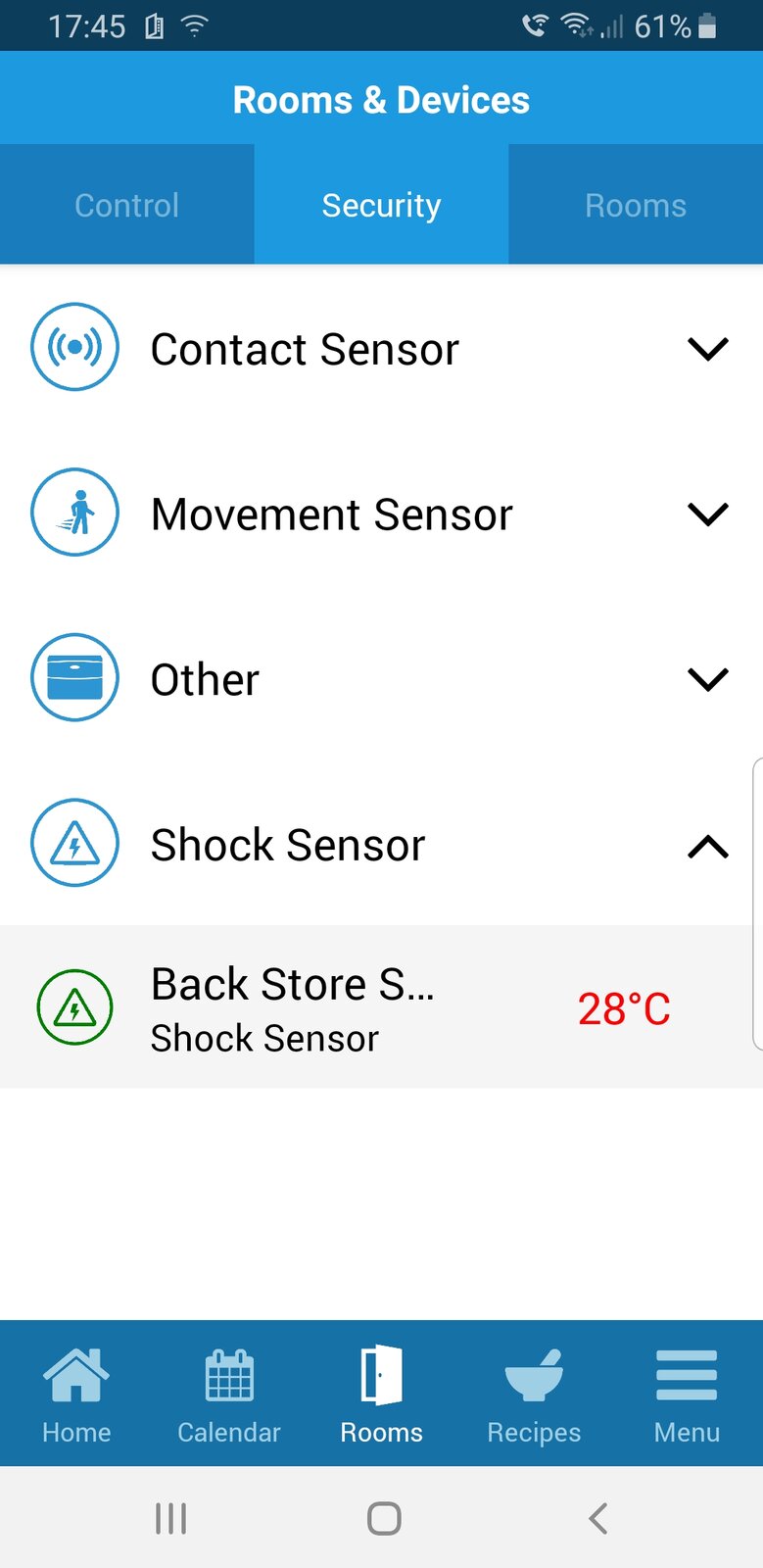Tap the green Back Store shock sensor icon
763x1568 pixels.
click(x=75, y=1007)
